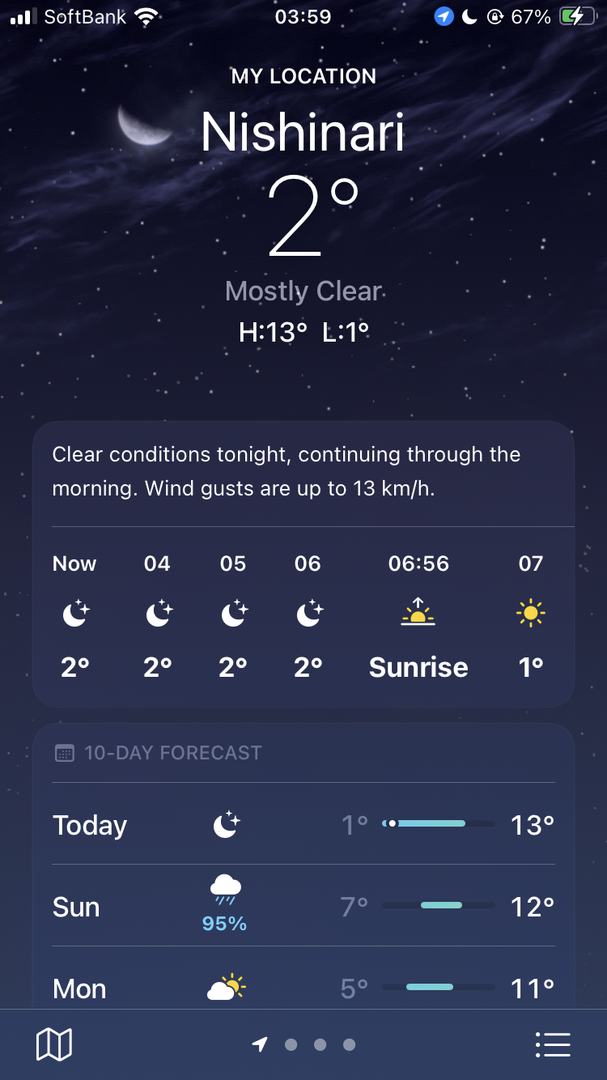Image resolution: width=607 pixels, height=1080 pixels.
Task: Open the weather map
Action: coord(54,1045)
